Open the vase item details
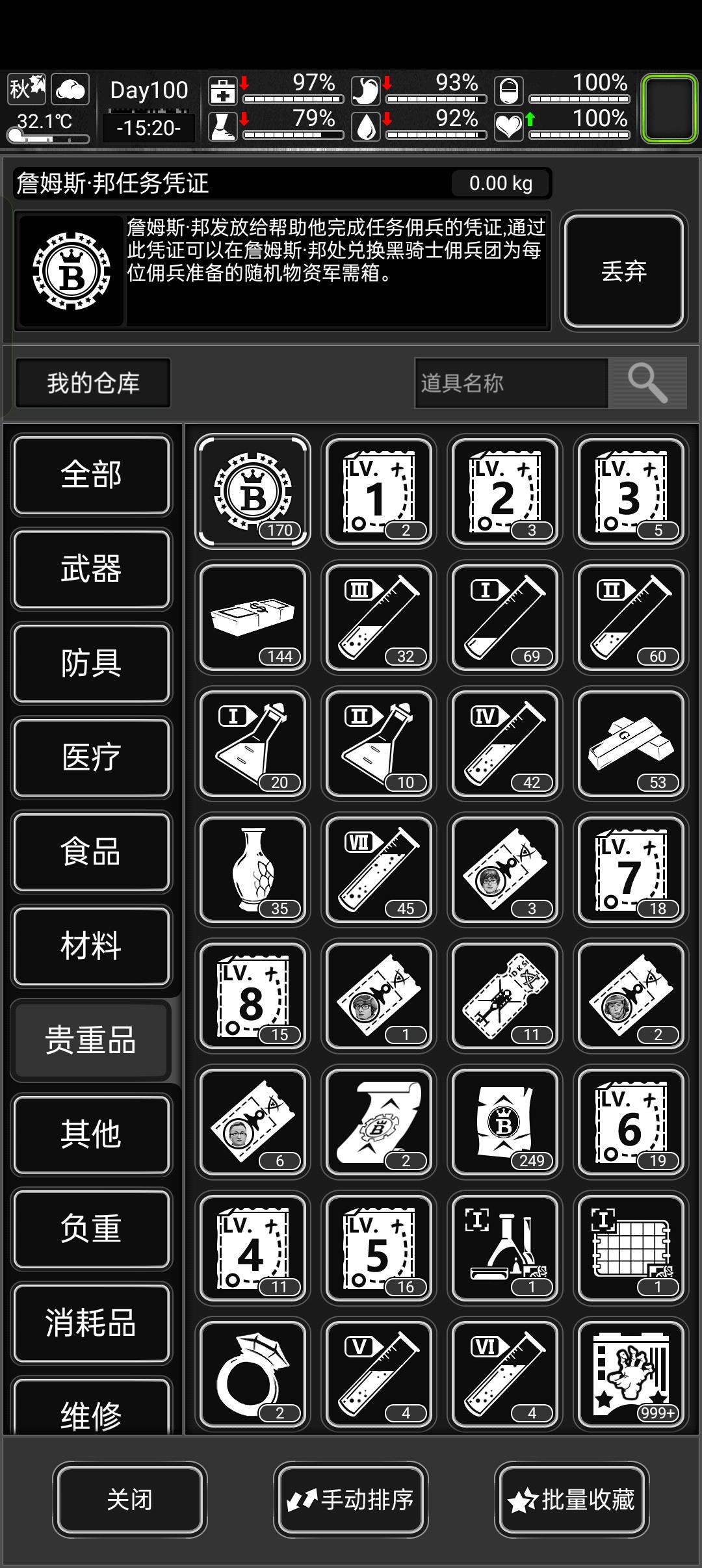Screen dimensions: 702x1568 252,869
